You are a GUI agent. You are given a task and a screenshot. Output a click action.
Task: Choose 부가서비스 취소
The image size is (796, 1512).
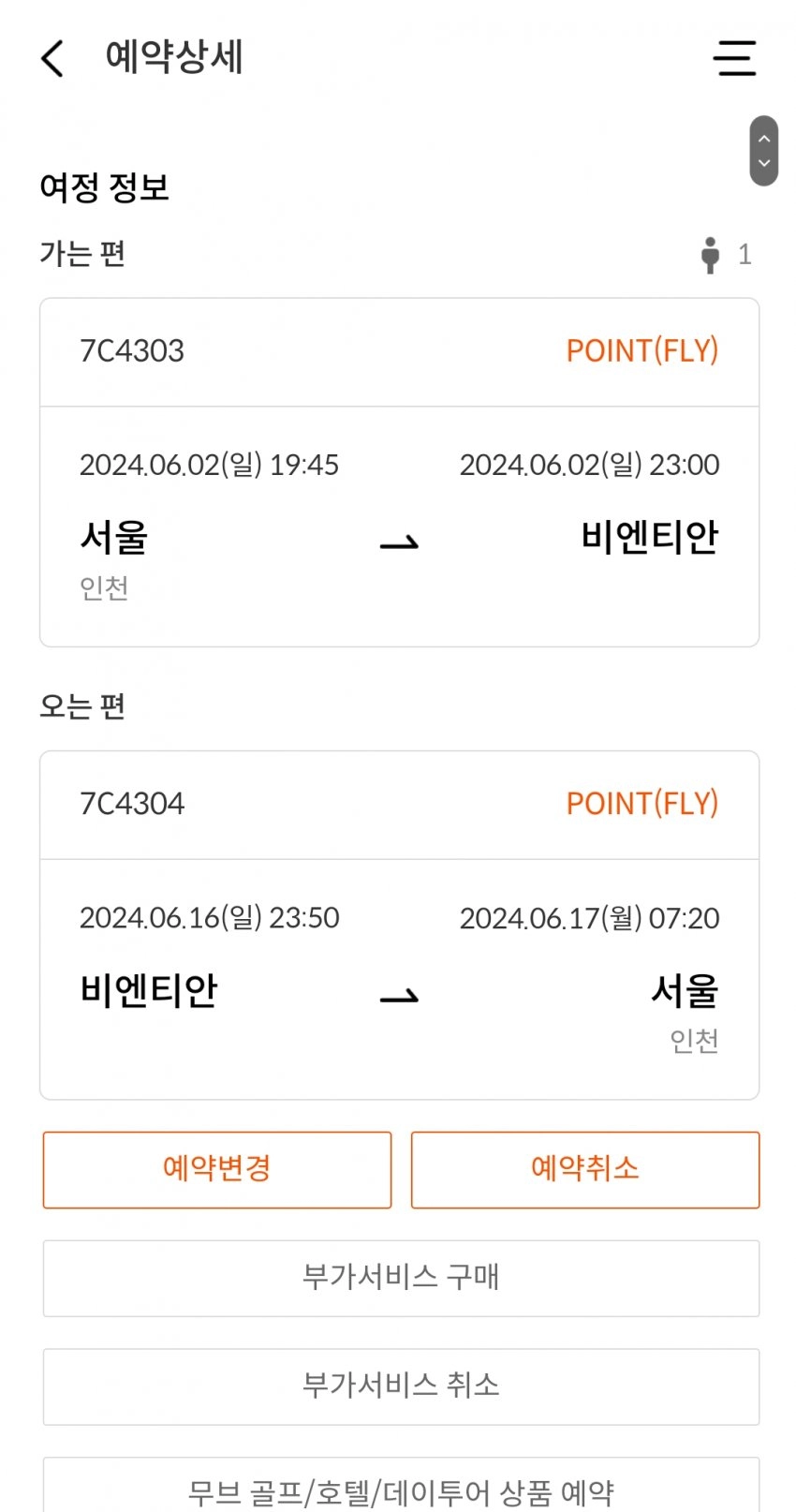[x=401, y=1386]
